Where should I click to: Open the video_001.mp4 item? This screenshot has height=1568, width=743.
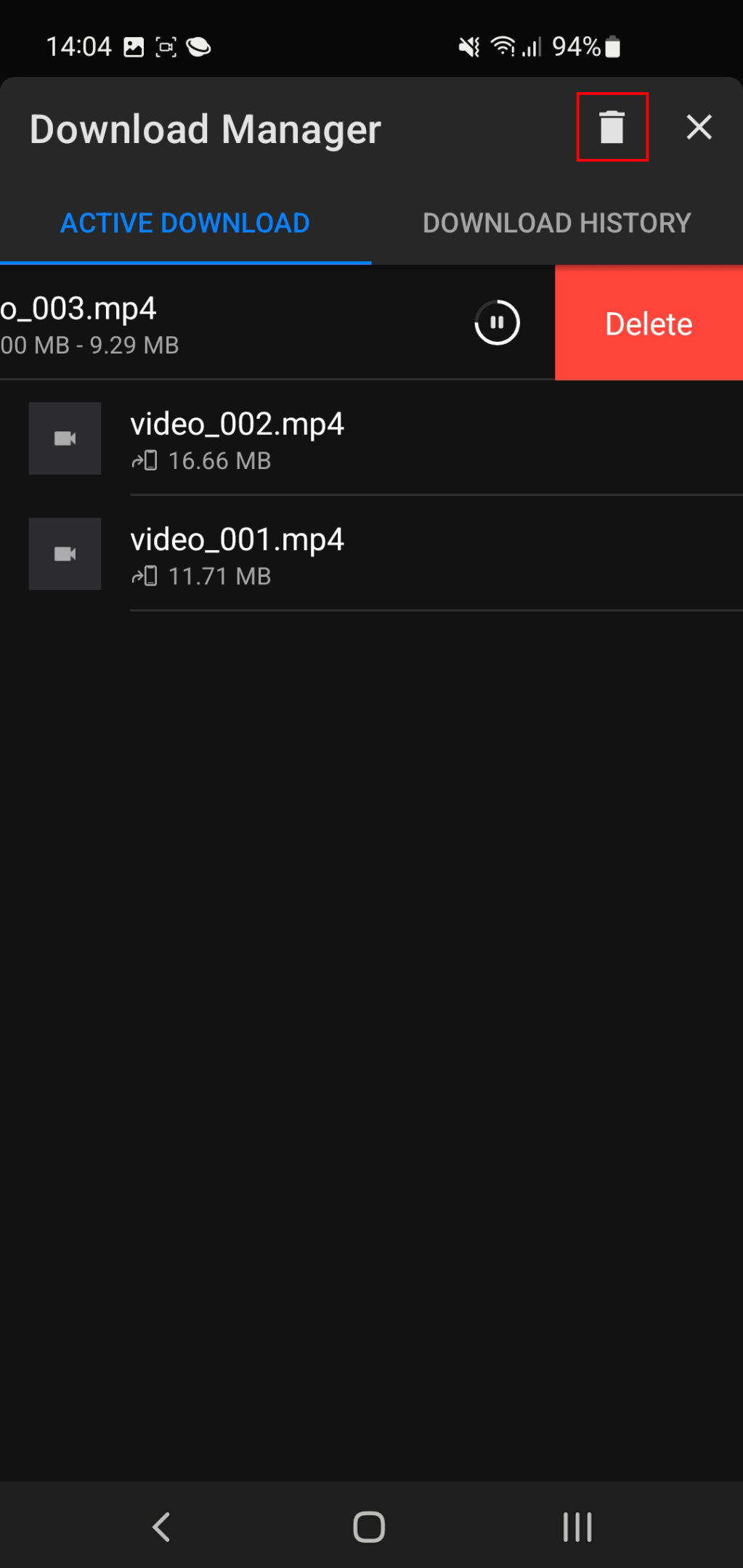click(237, 555)
